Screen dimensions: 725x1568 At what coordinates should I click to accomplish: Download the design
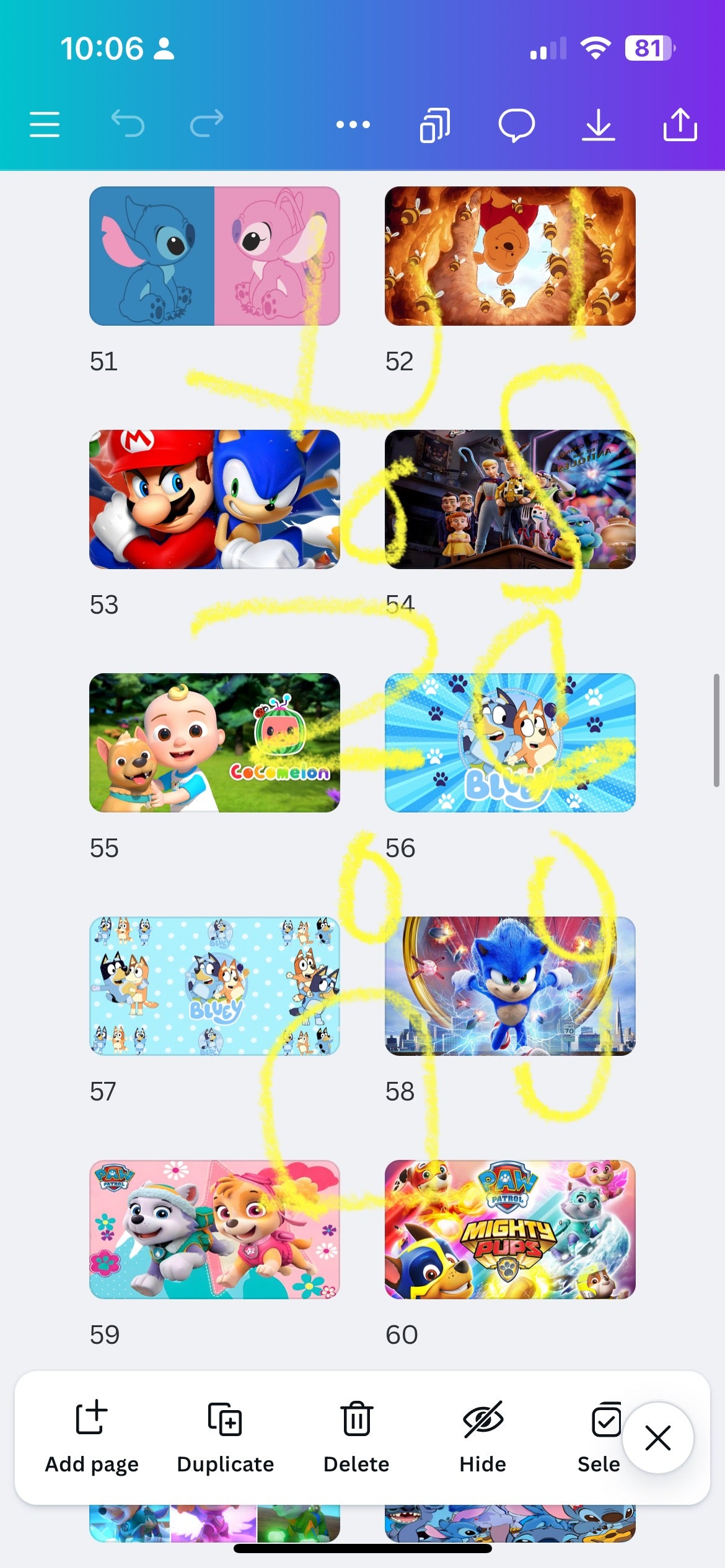(x=598, y=124)
